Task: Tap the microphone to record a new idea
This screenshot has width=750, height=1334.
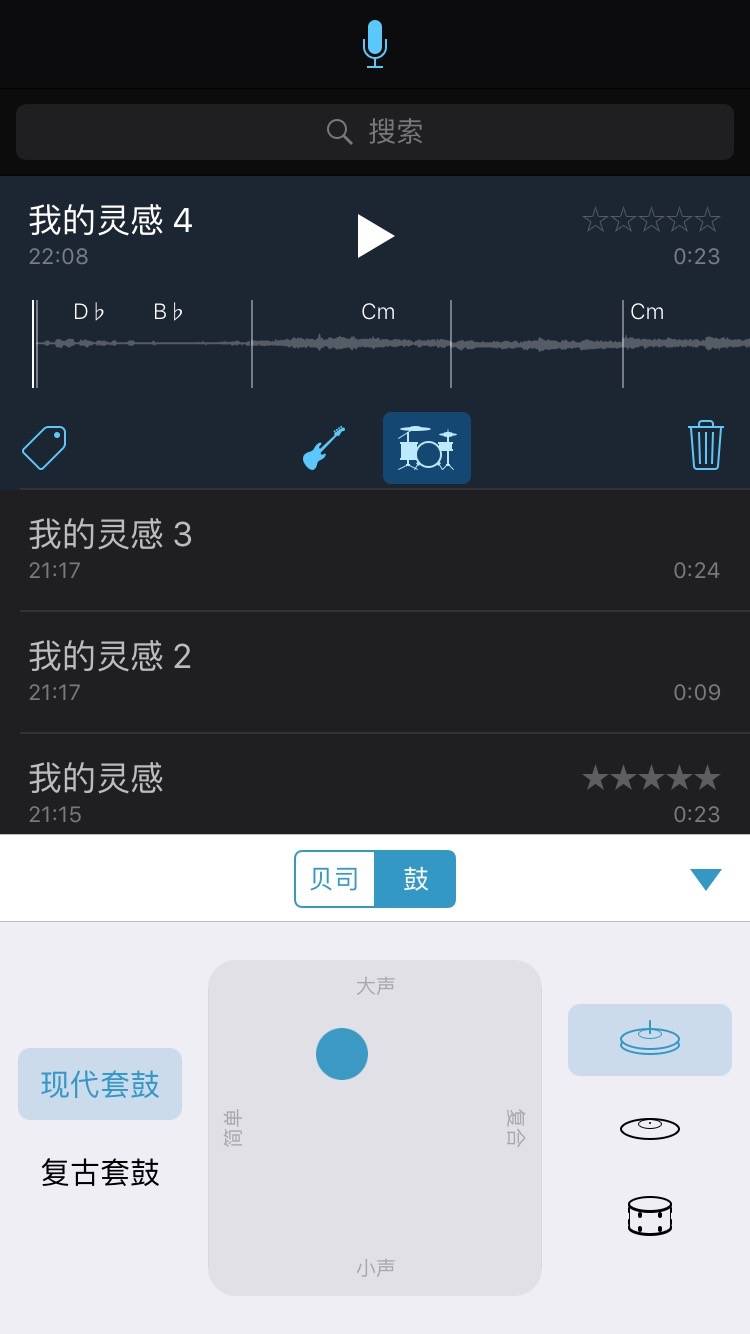Action: (374, 44)
